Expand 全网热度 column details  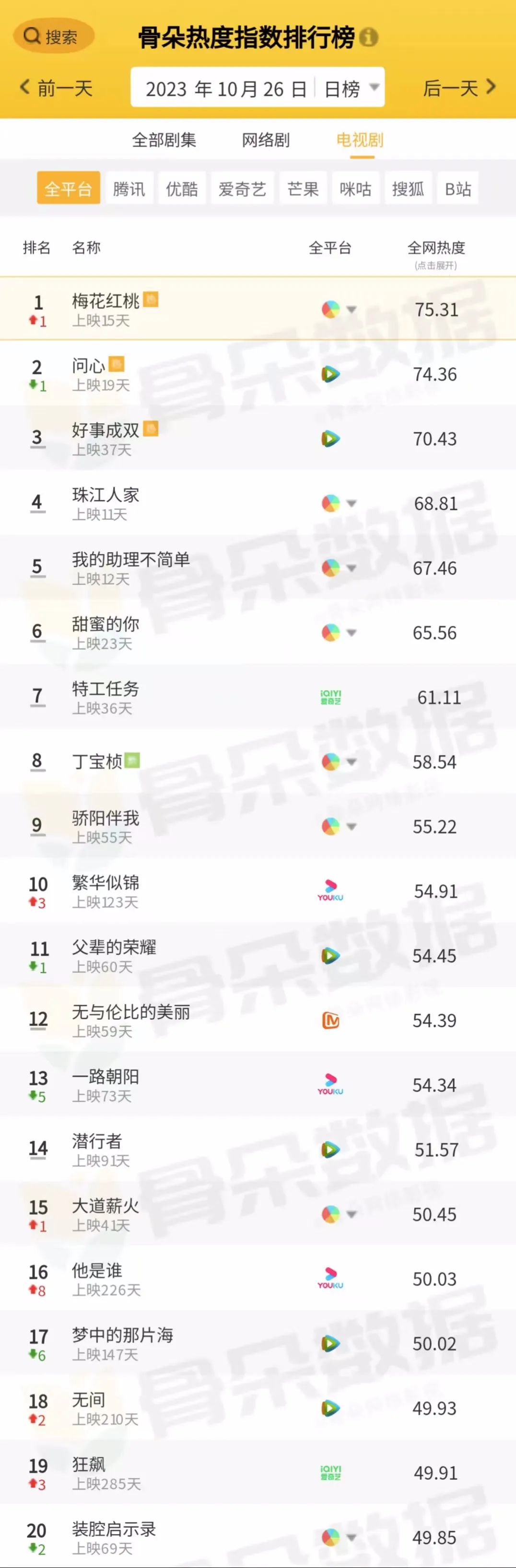tap(435, 253)
